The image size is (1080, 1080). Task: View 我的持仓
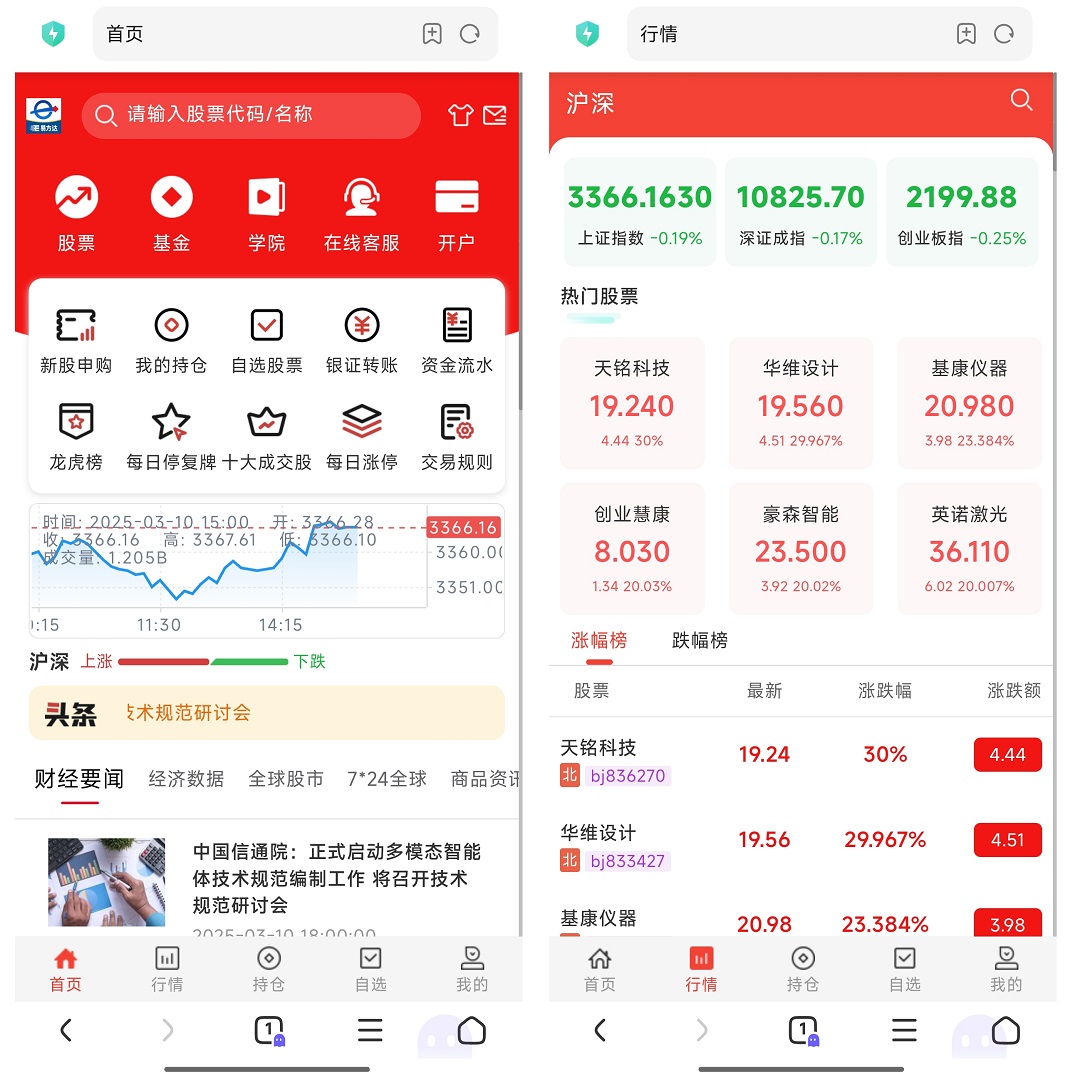[x=171, y=340]
